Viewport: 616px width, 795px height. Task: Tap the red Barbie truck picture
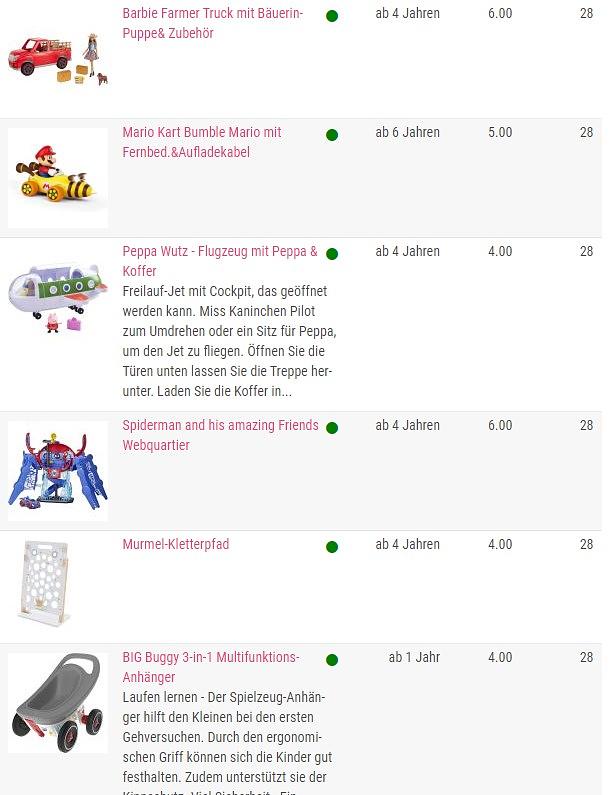pyautogui.click(x=57, y=59)
